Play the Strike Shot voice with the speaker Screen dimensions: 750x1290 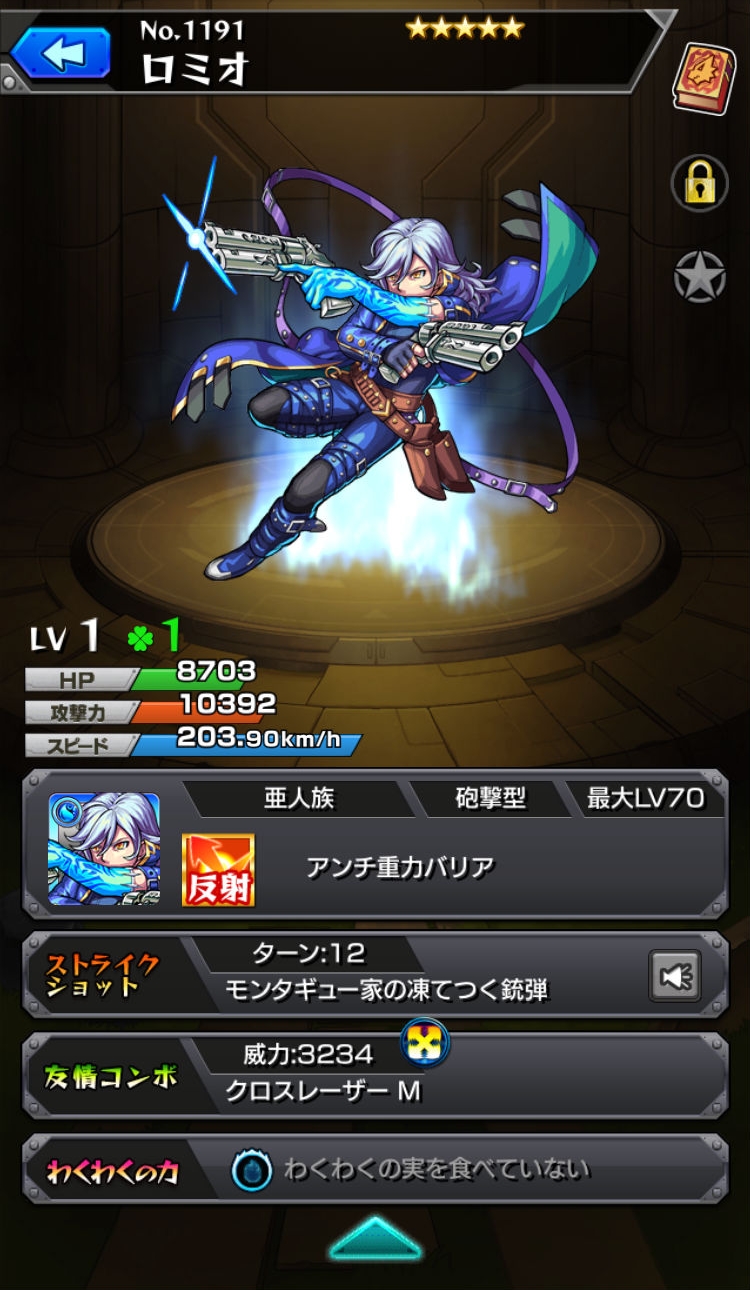pos(675,975)
